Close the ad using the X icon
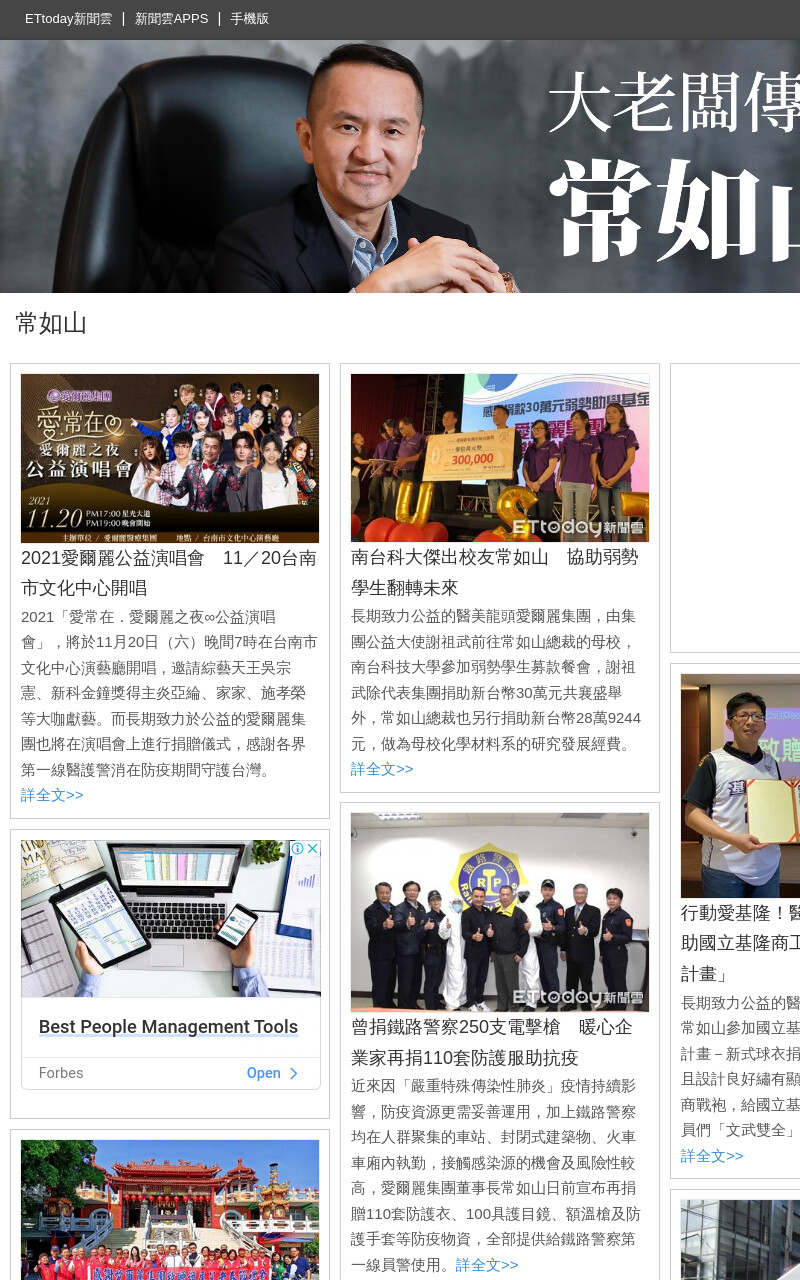 [x=312, y=849]
